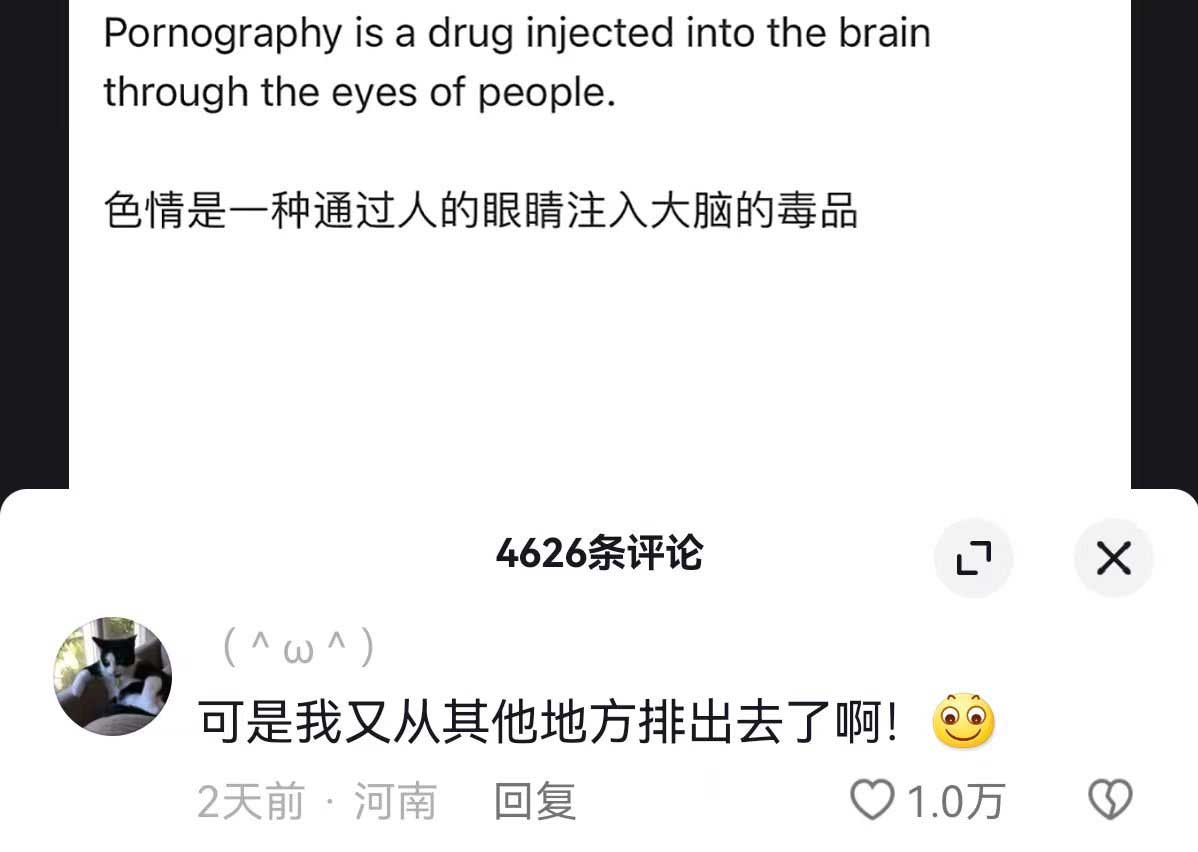The image size is (1198, 852).
Task: Close the 4626条评论 comments sheet
Action: [1113, 558]
